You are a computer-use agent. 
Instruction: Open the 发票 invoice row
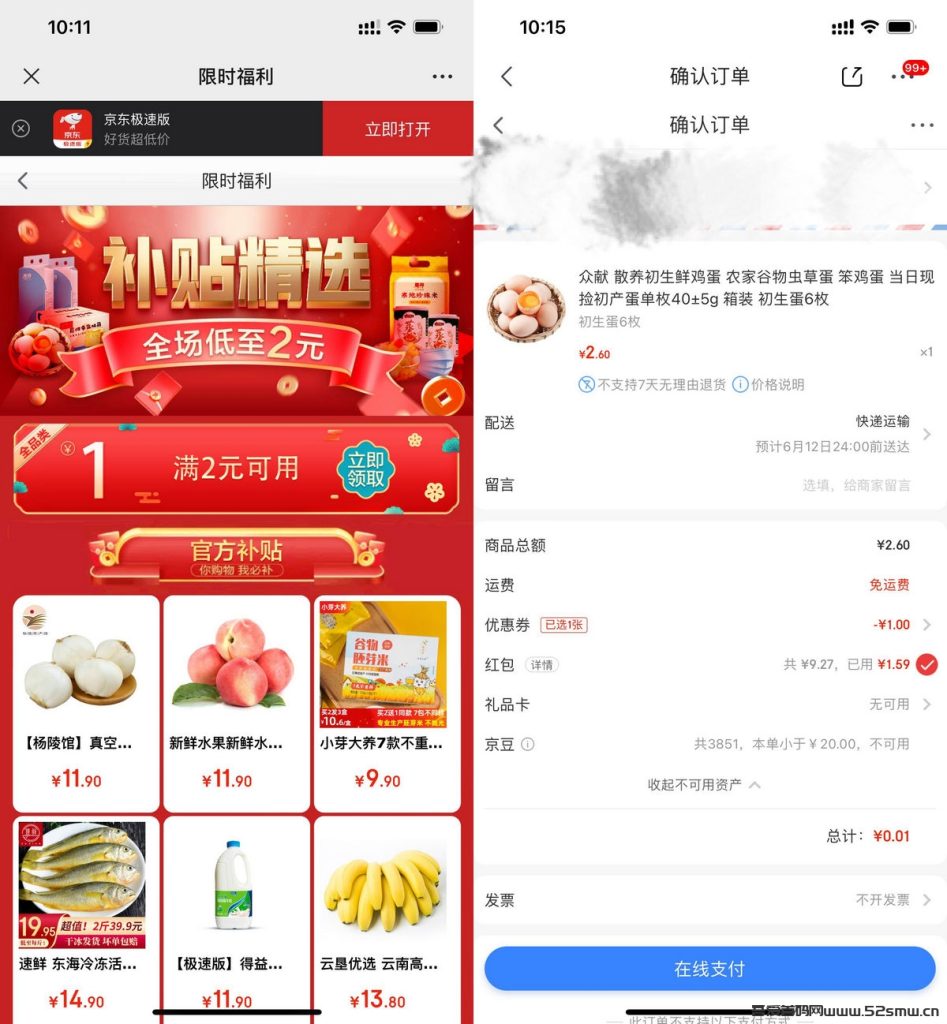tap(708, 900)
